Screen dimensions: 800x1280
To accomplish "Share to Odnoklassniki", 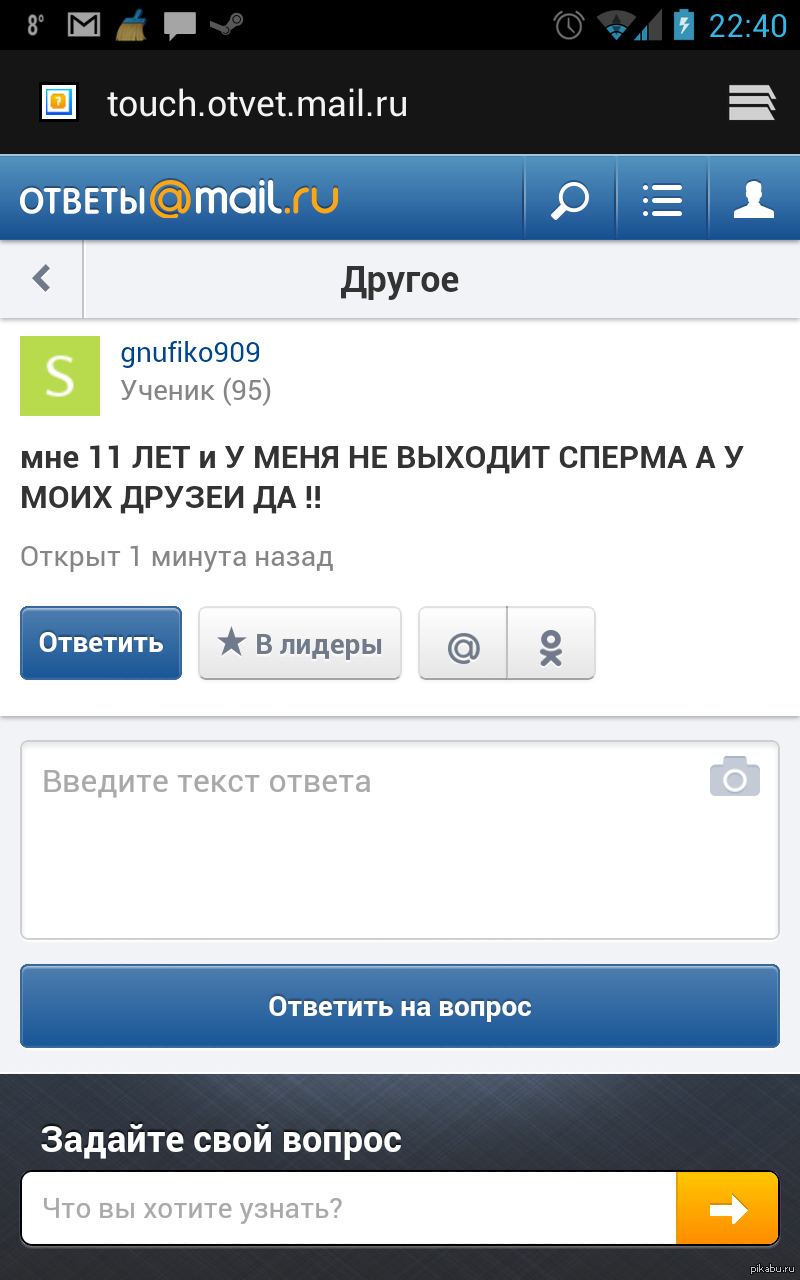I will [551, 645].
